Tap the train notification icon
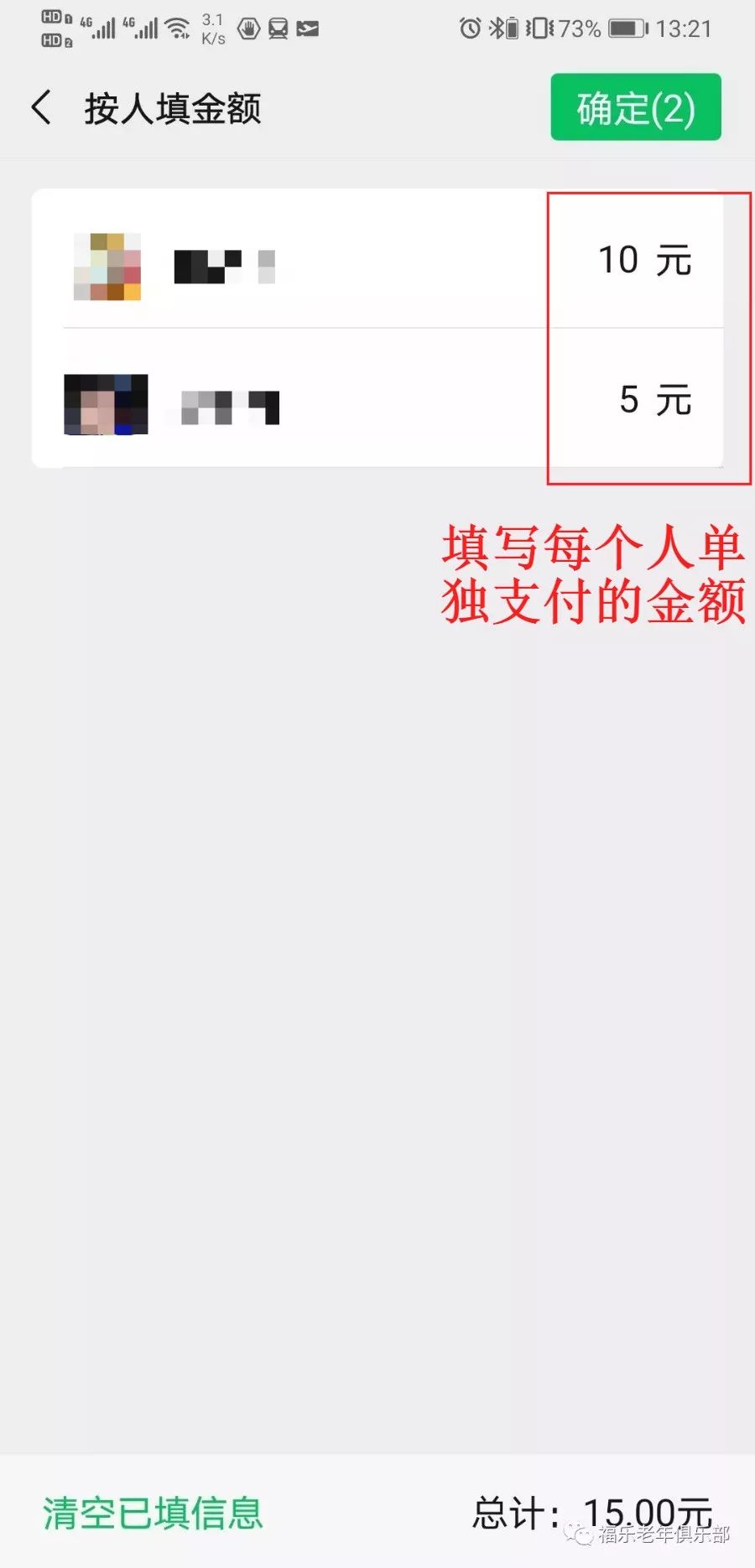 tap(278, 28)
